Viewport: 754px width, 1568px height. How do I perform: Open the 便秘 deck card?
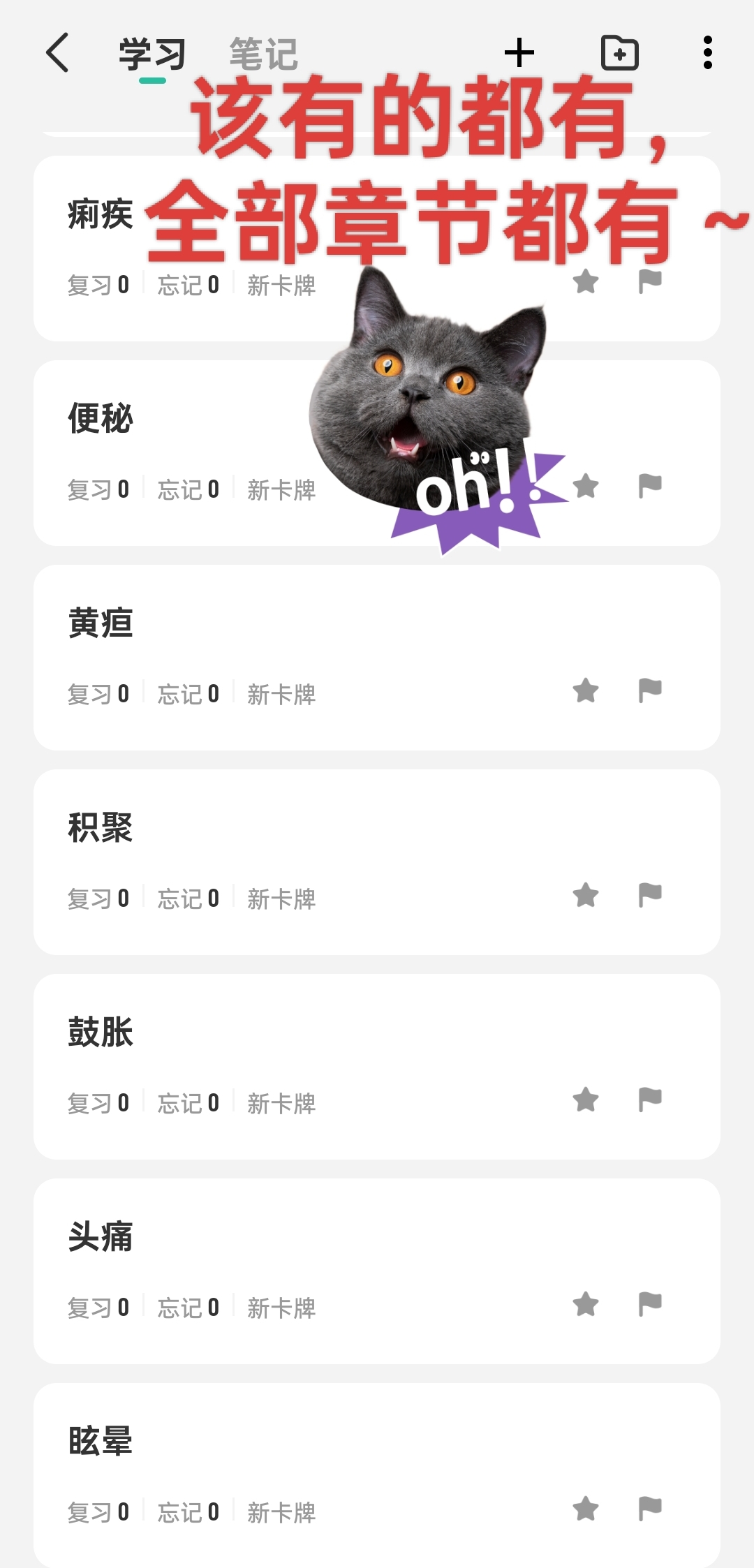pyautogui.click(x=377, y=453)
